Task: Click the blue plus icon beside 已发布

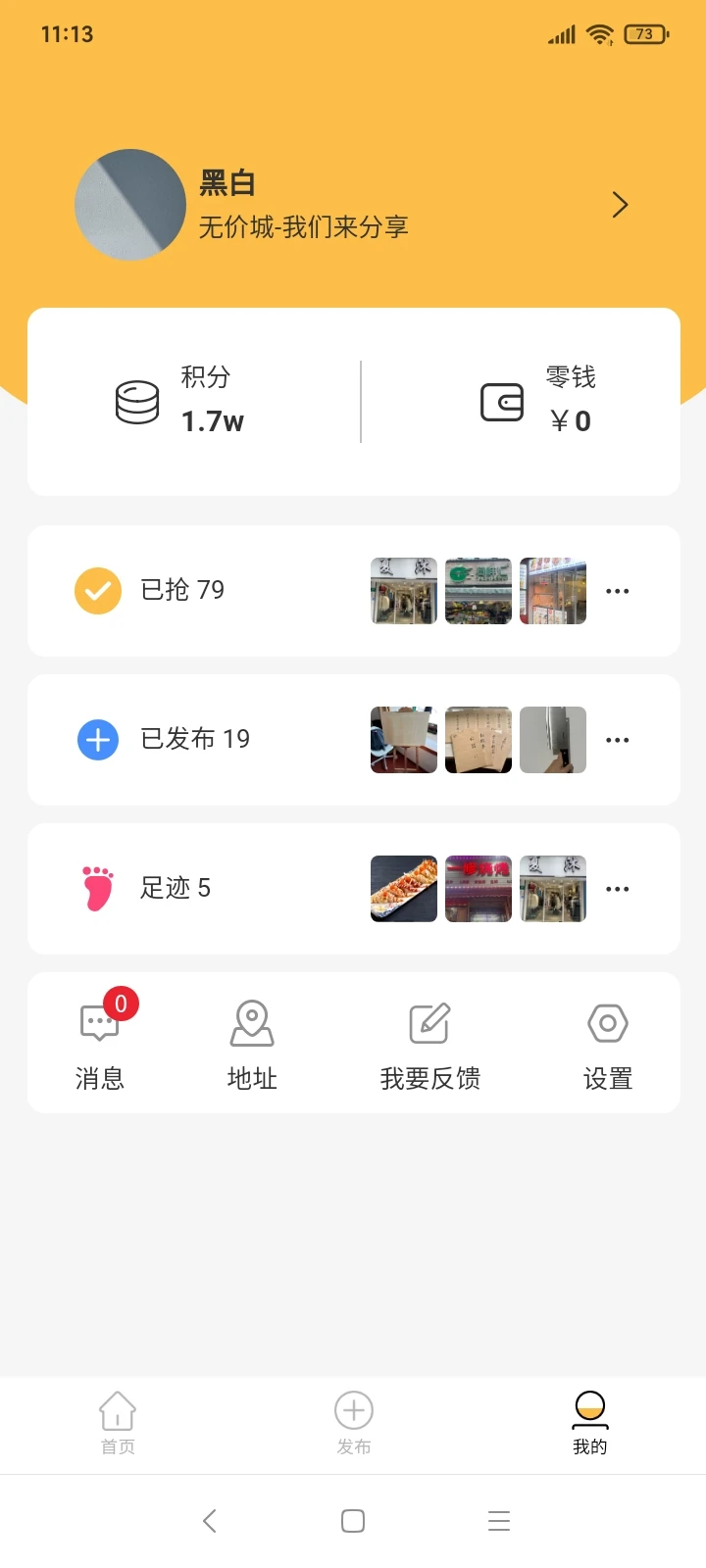Action: (96, 739)
